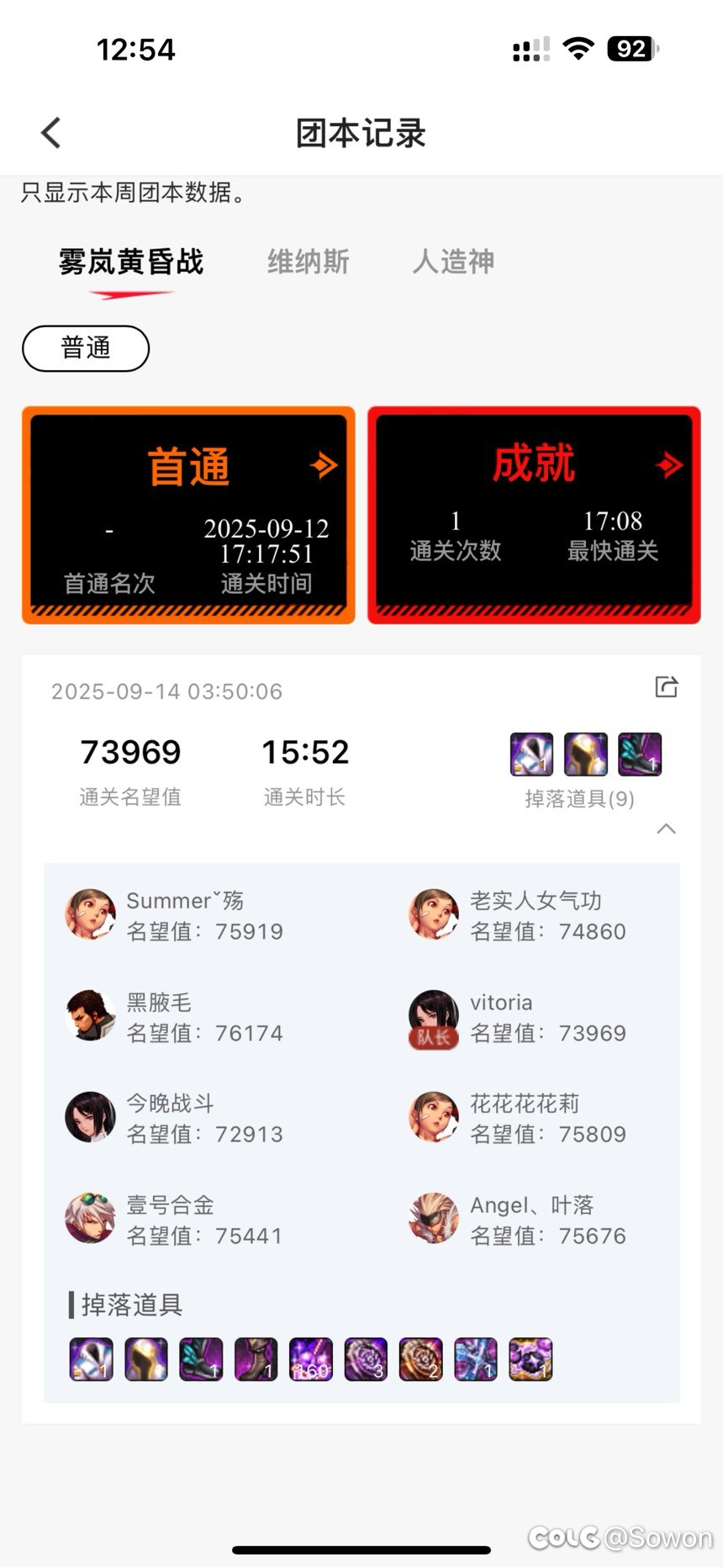Go back from 团本记录 page
Viewport: 723px width, 1568px height.
coord(51,133)
